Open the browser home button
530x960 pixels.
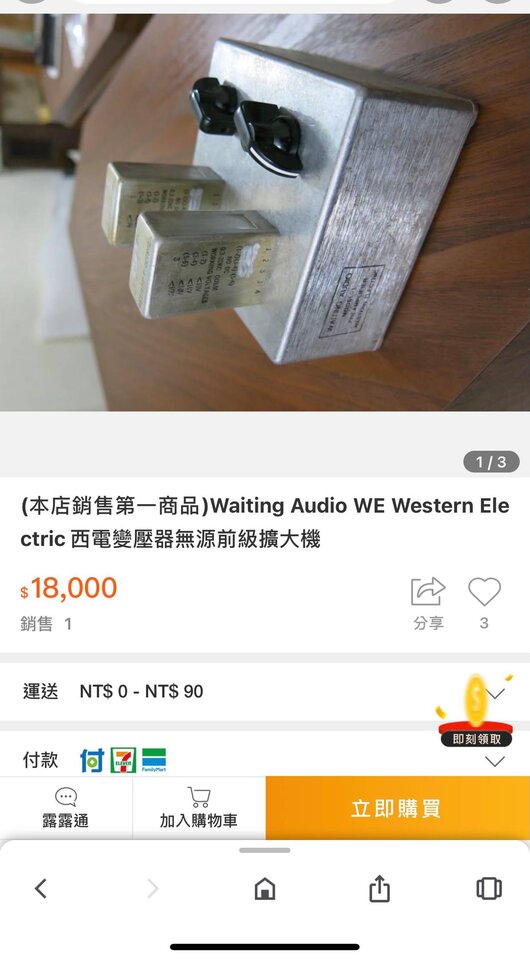[265, 888]
